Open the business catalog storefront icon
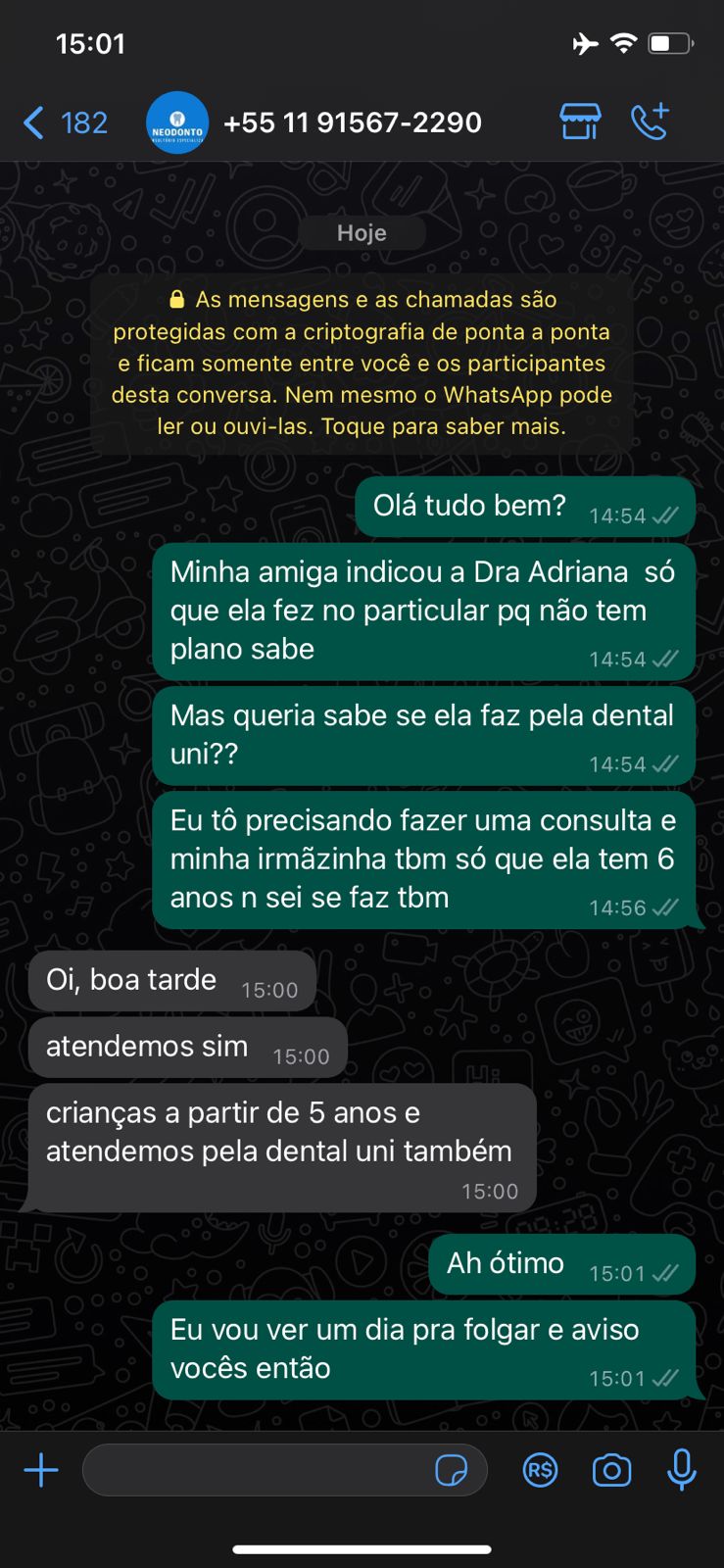The height and width of the screenshot is (1568, 724). (580, 122)
